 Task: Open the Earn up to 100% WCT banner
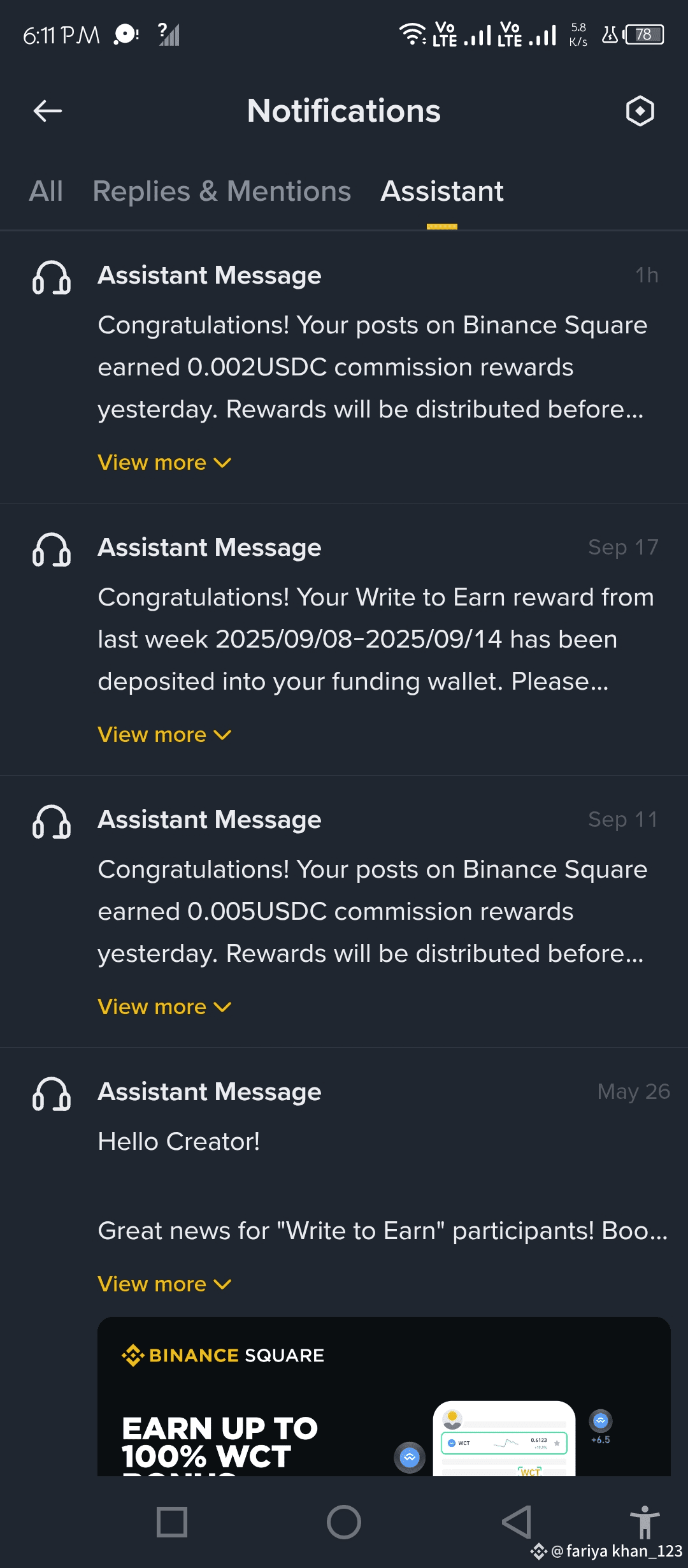[384, 1396]
